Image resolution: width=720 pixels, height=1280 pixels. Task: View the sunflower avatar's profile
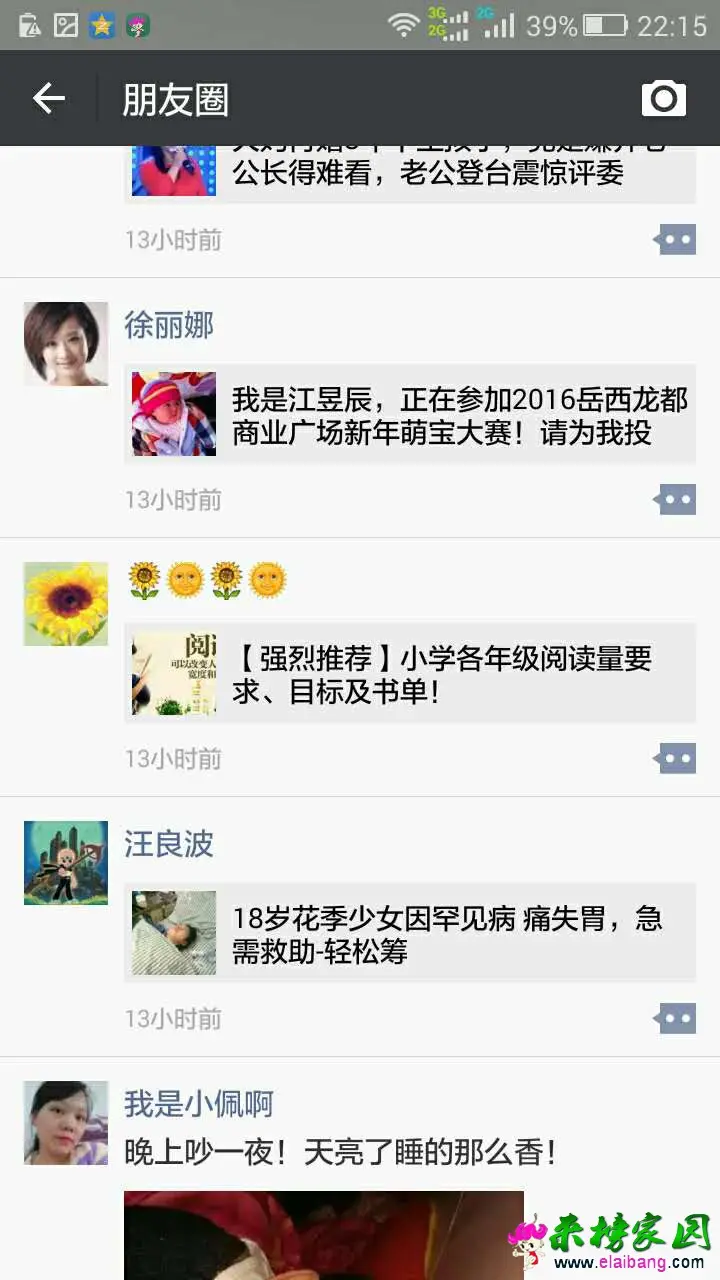pos(66,603)
